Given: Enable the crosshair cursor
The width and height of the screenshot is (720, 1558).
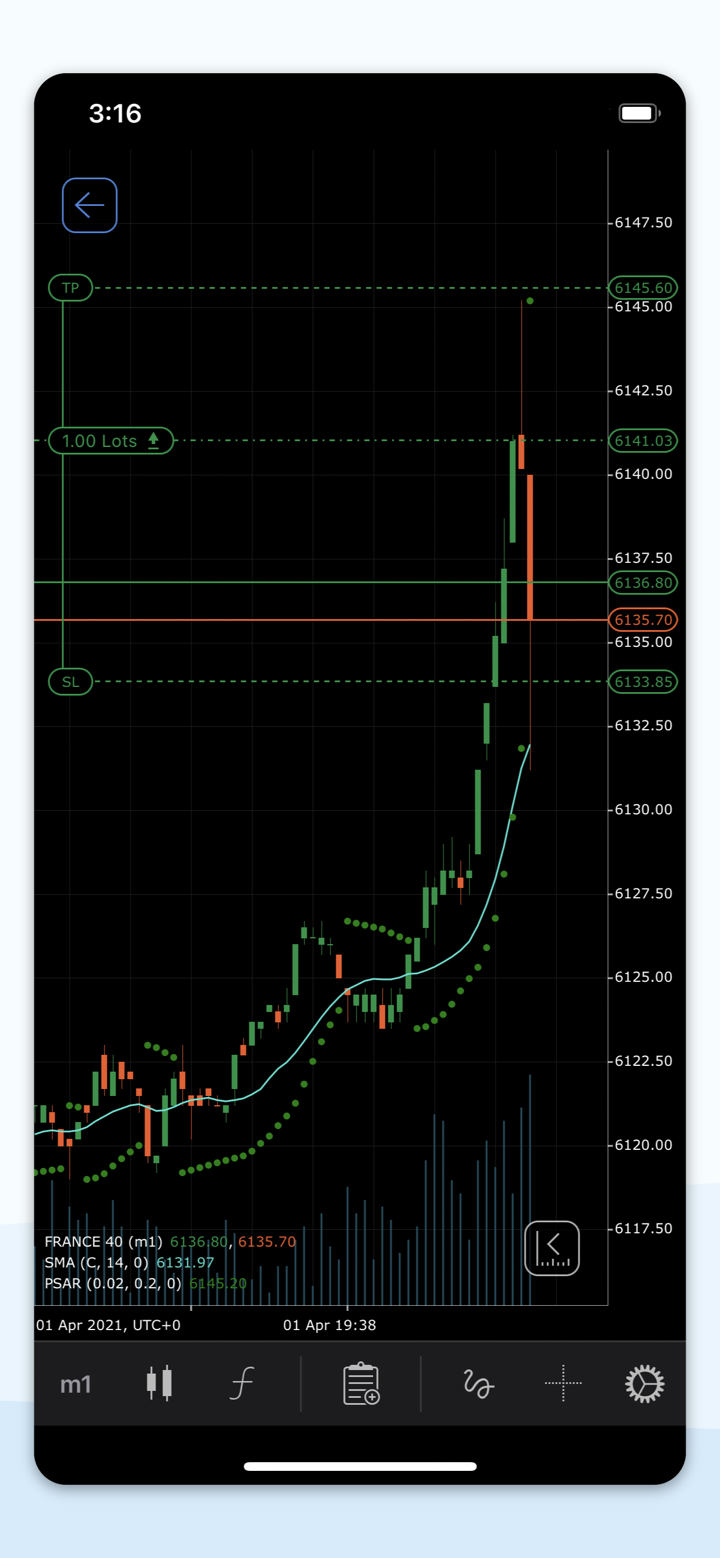Looking at the screenshot, I should (x=563, y=1384).
